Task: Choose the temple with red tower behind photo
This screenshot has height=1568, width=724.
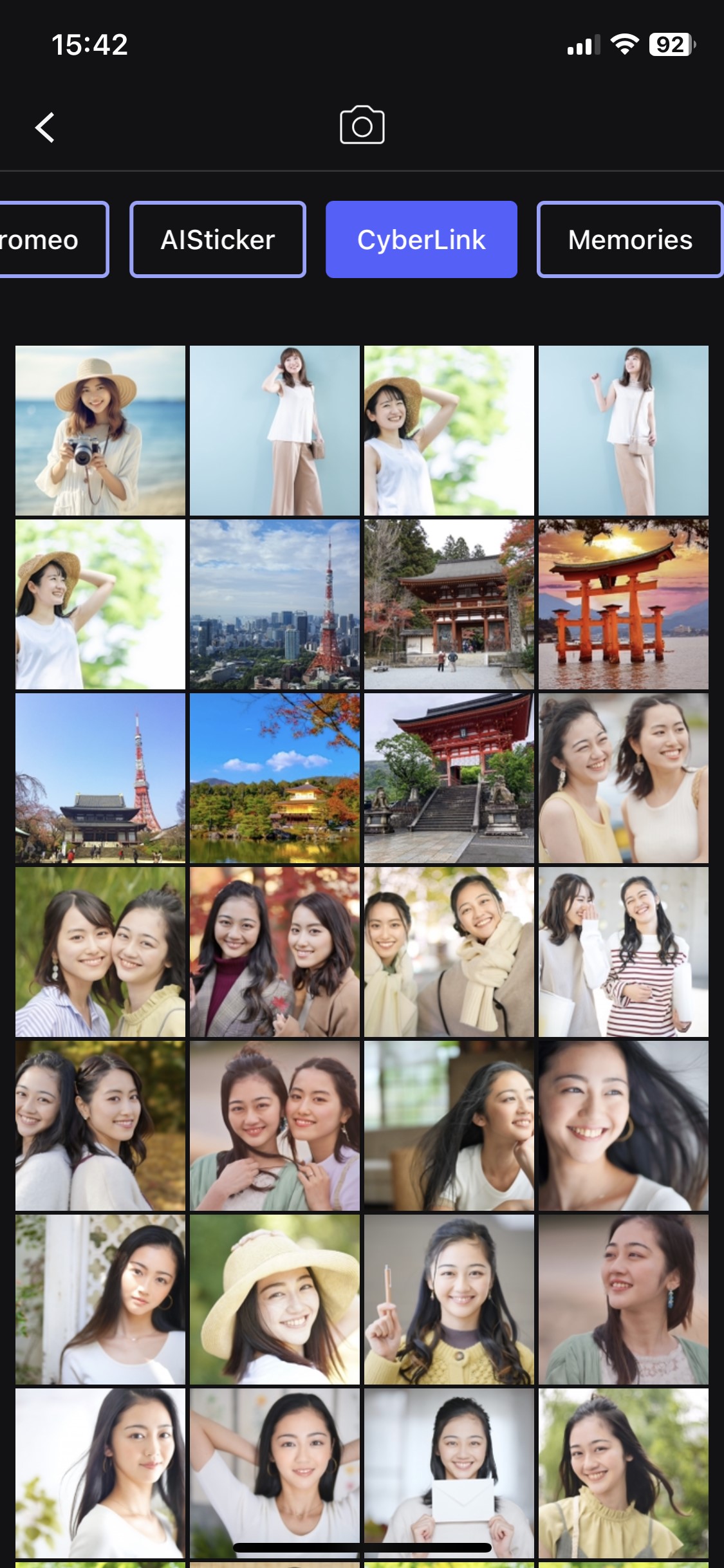Action: tap(100, 778)
